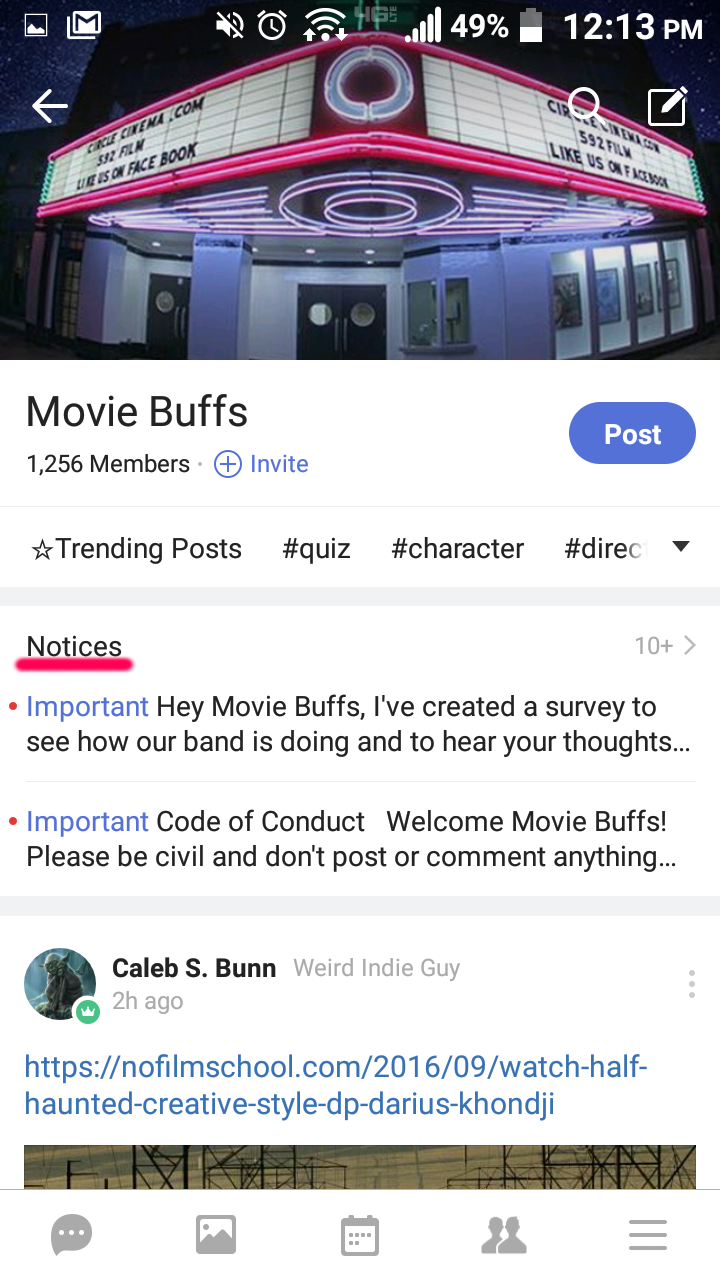Image resolution: width=720 pixels, height=1280 pixels.
Task: Switch to the calendar tab
Action: click(x=360, y=1235)
